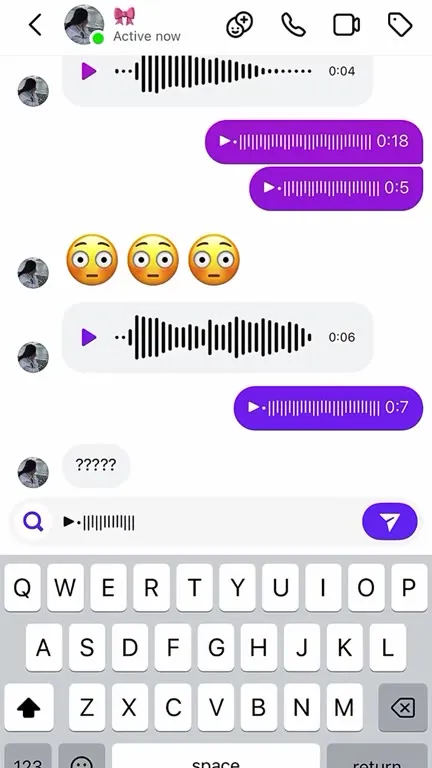Tap the search icon in message bar
Screen dimensions: 432x768
tap(33, 522)
